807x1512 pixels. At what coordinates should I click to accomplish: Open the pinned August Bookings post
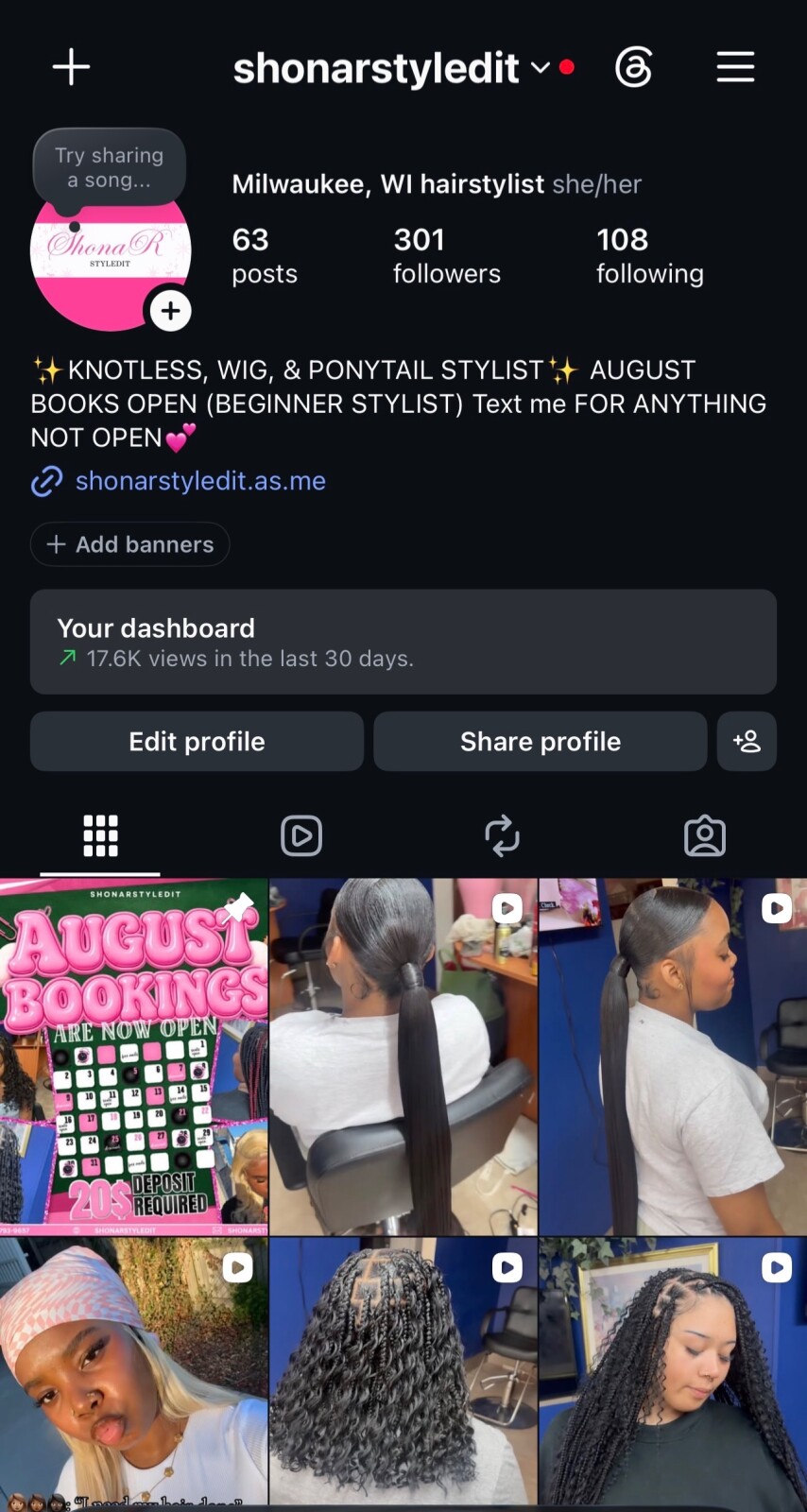[134, 1057]
